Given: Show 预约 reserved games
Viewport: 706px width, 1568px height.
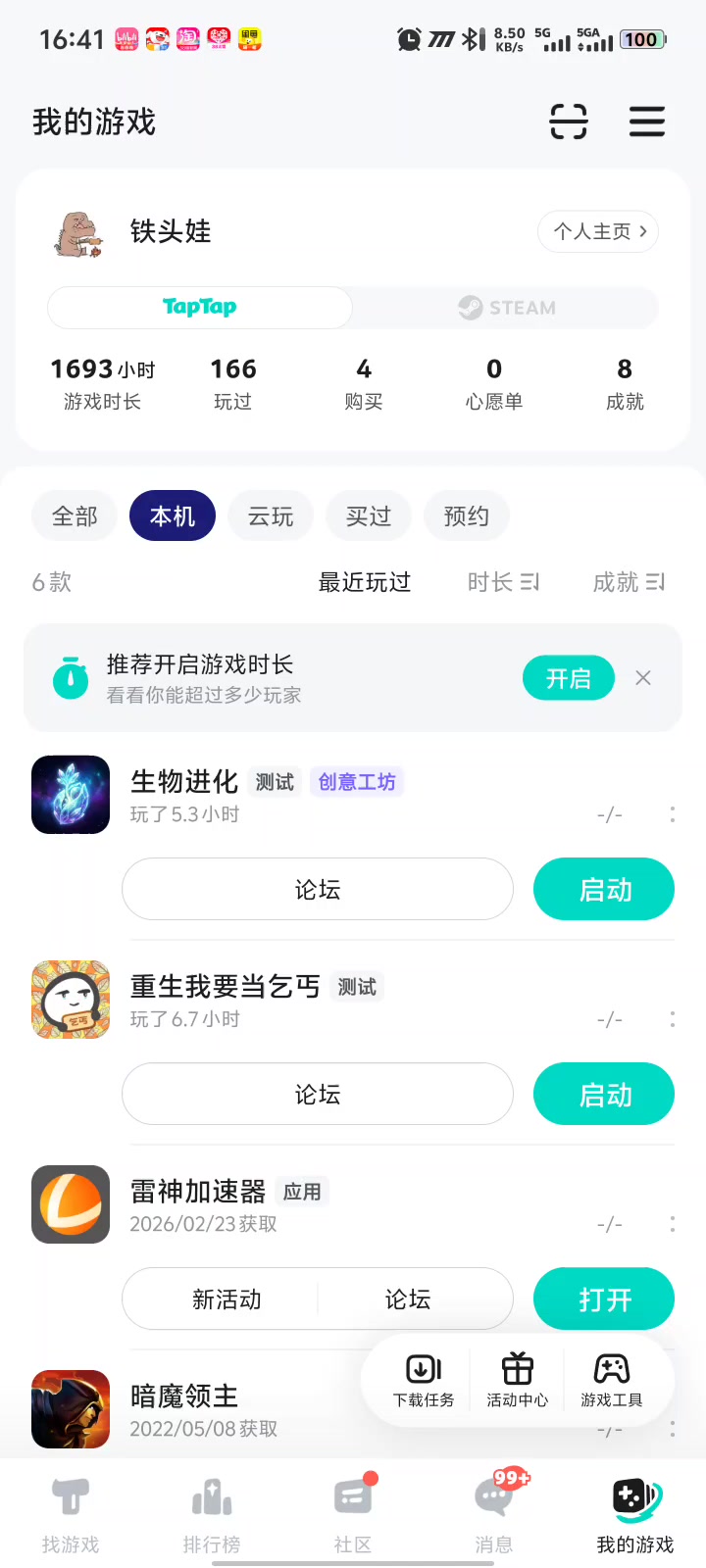Looking at the screenshot, I should 467,515.
